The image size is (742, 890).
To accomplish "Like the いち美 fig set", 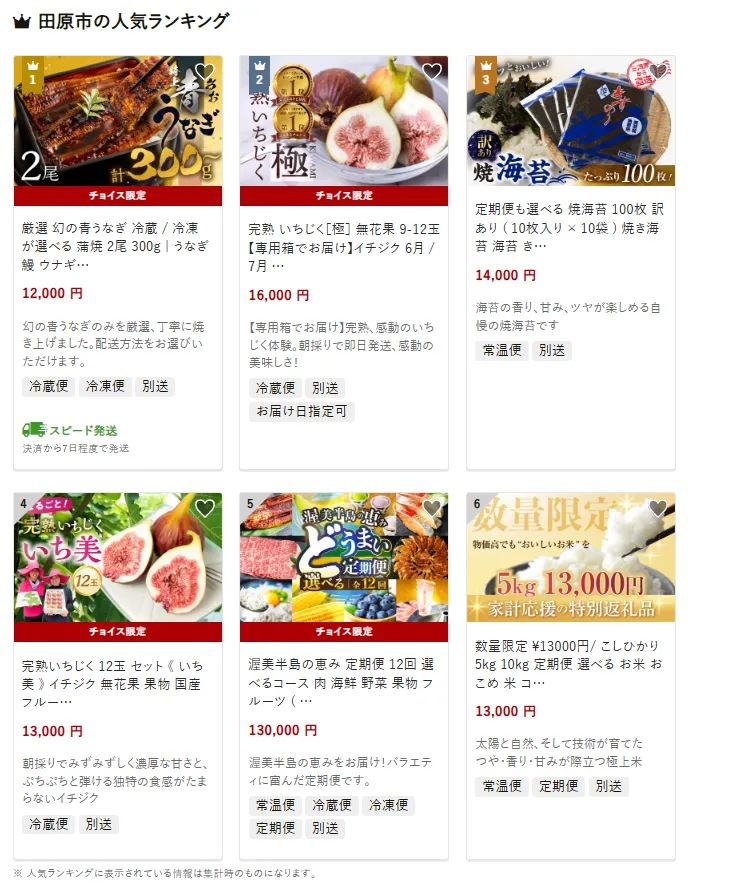I will pos(205,509).
